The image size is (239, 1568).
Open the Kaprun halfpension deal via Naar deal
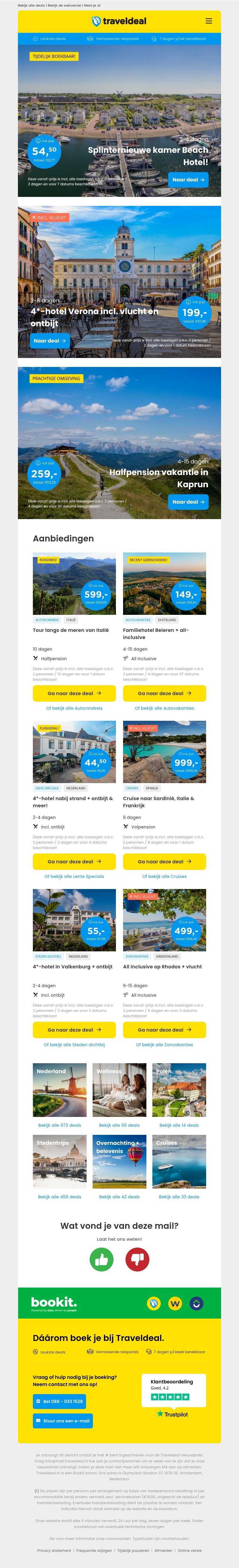click(x=189, y=501)
